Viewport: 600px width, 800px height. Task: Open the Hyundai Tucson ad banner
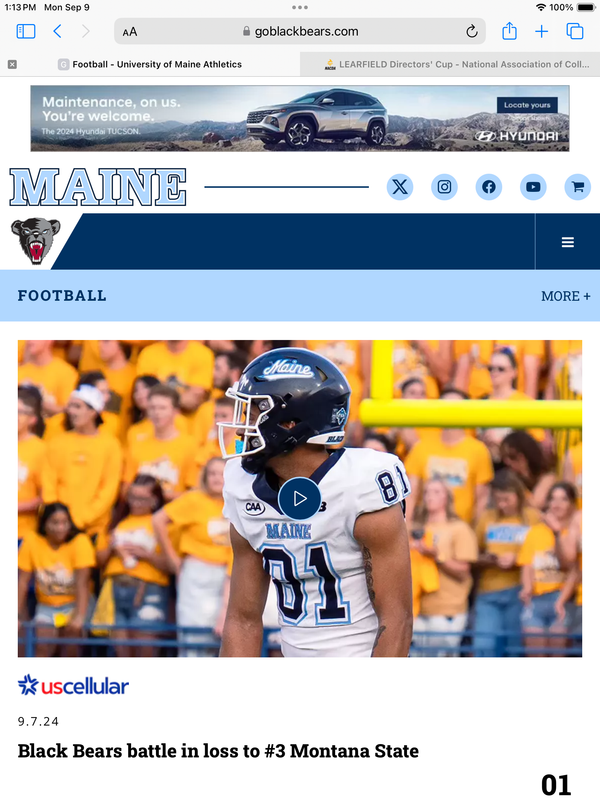coord(300,118)
